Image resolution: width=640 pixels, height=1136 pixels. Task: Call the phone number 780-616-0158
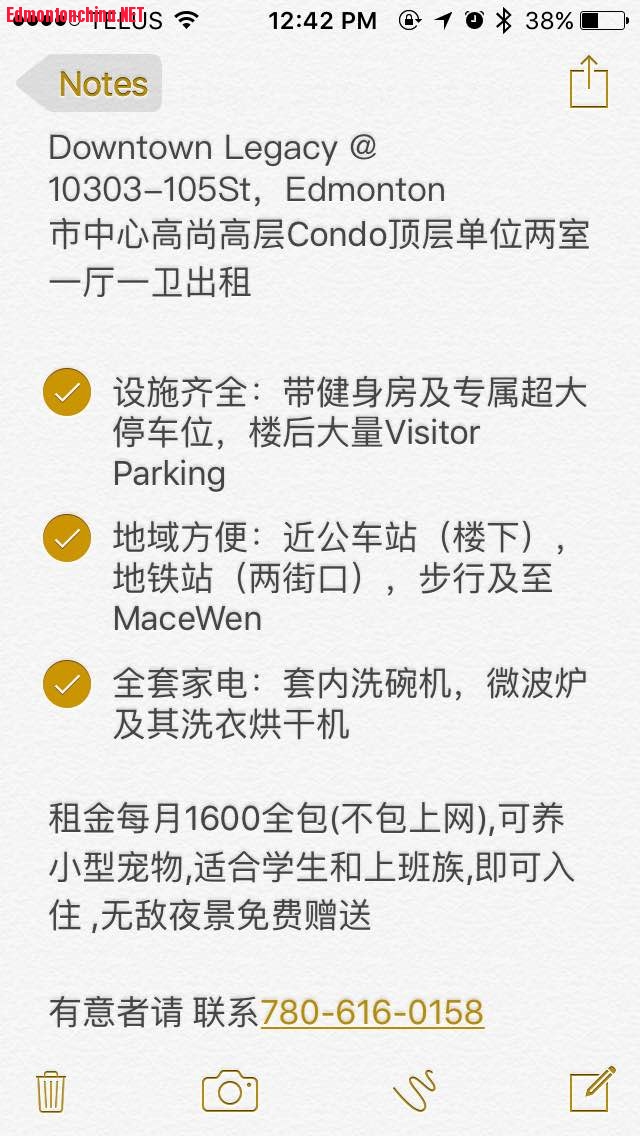[372, 1012]
